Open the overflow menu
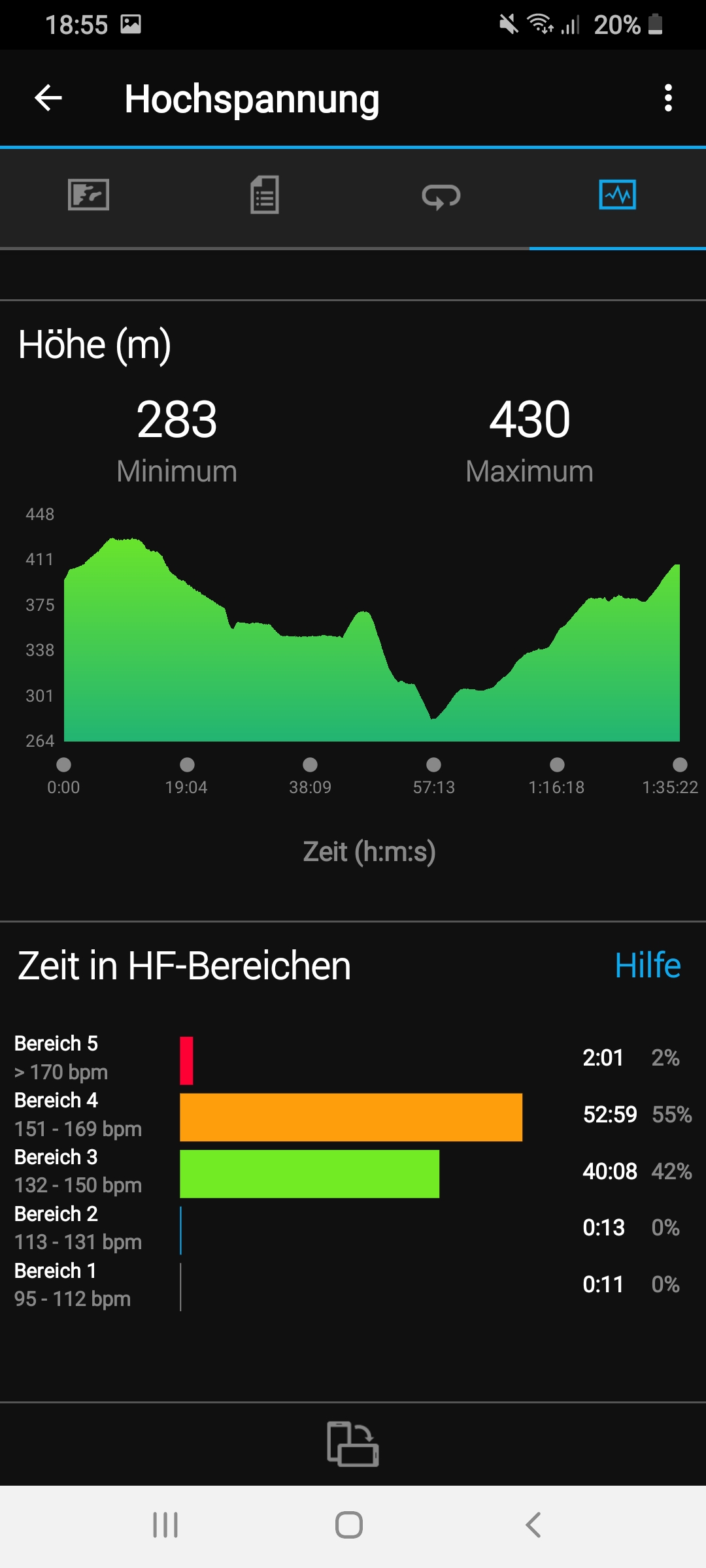Screen dimensions: 706x1568 coord(667,99)
